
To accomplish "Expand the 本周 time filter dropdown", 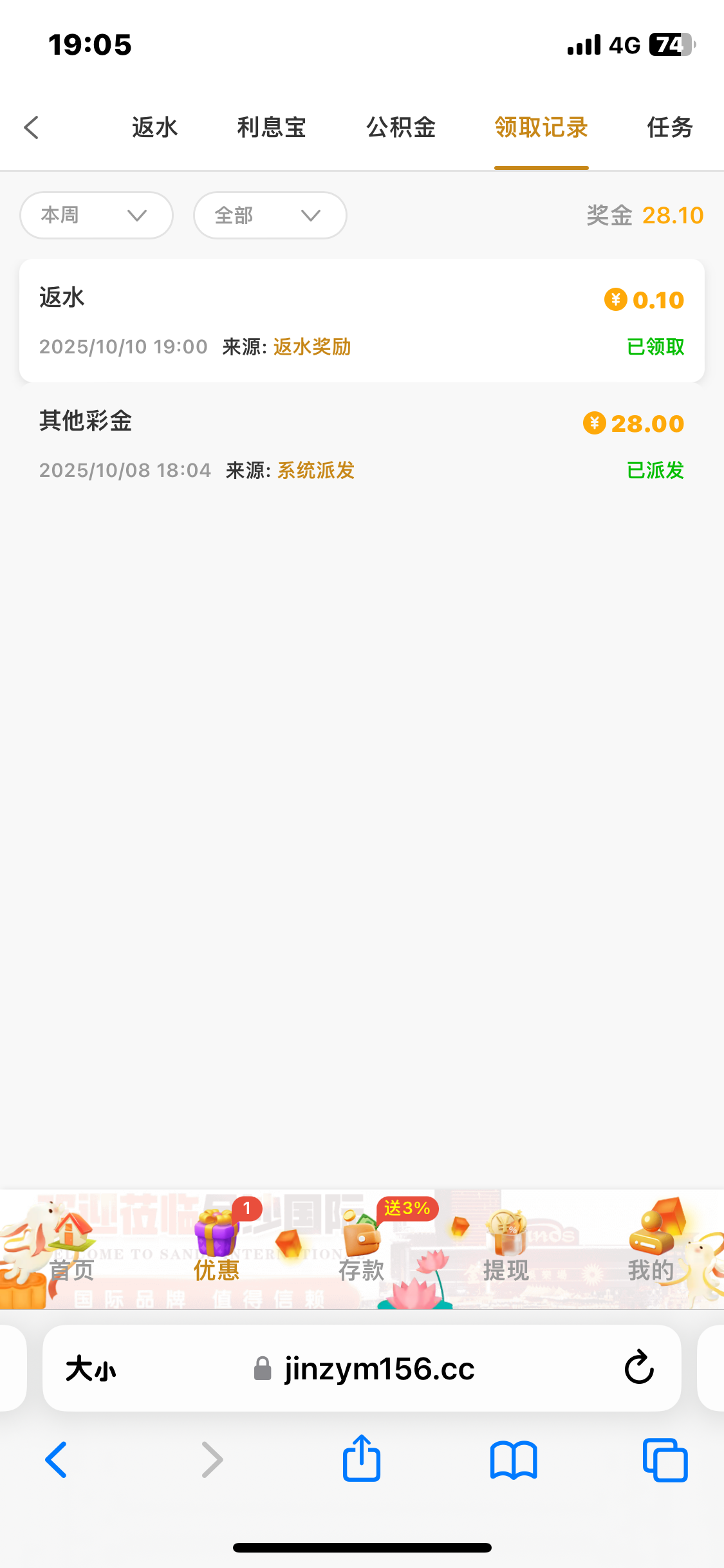I will [x=97, y=215].
